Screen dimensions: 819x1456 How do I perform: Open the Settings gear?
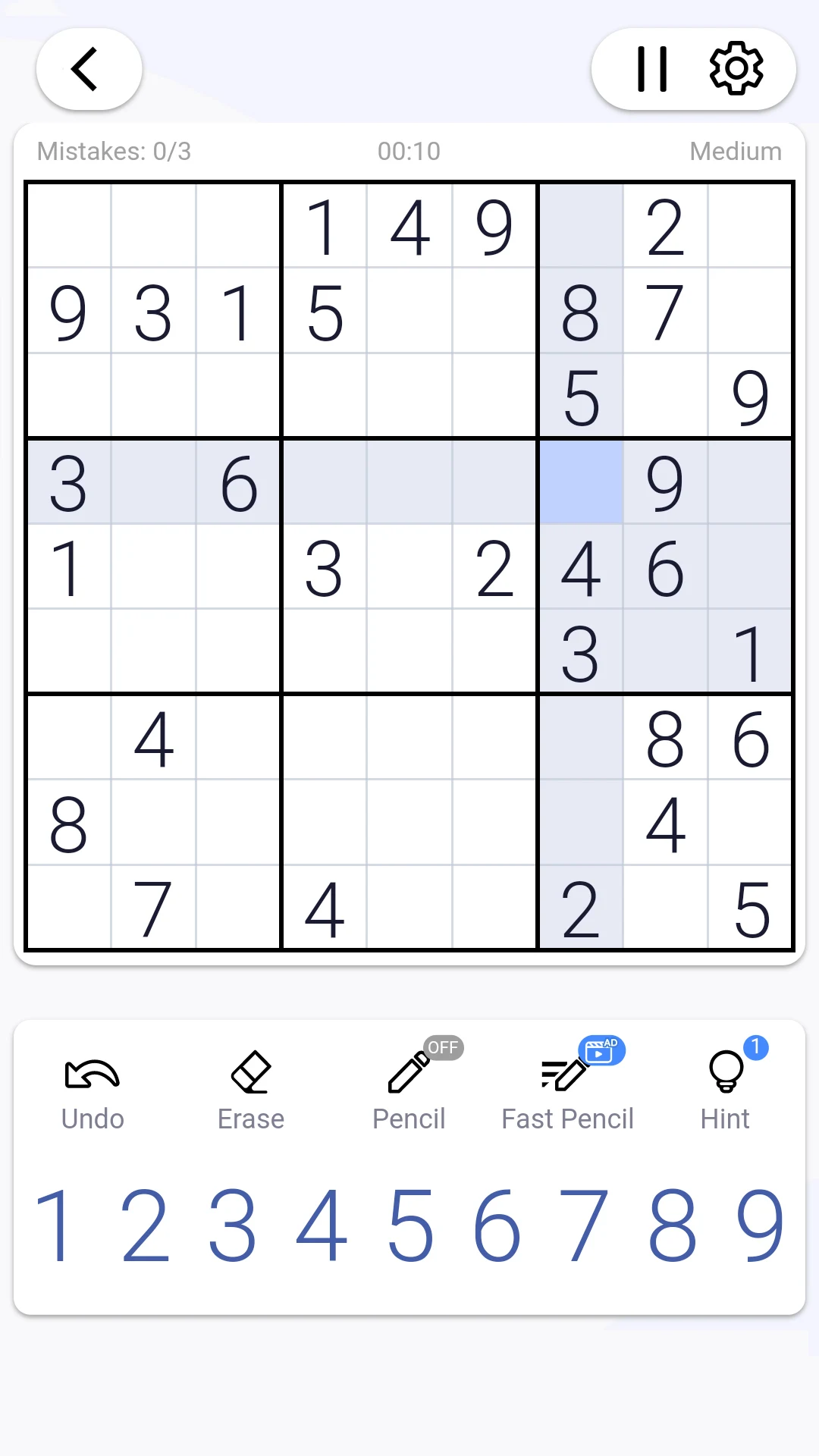point(736,69)
